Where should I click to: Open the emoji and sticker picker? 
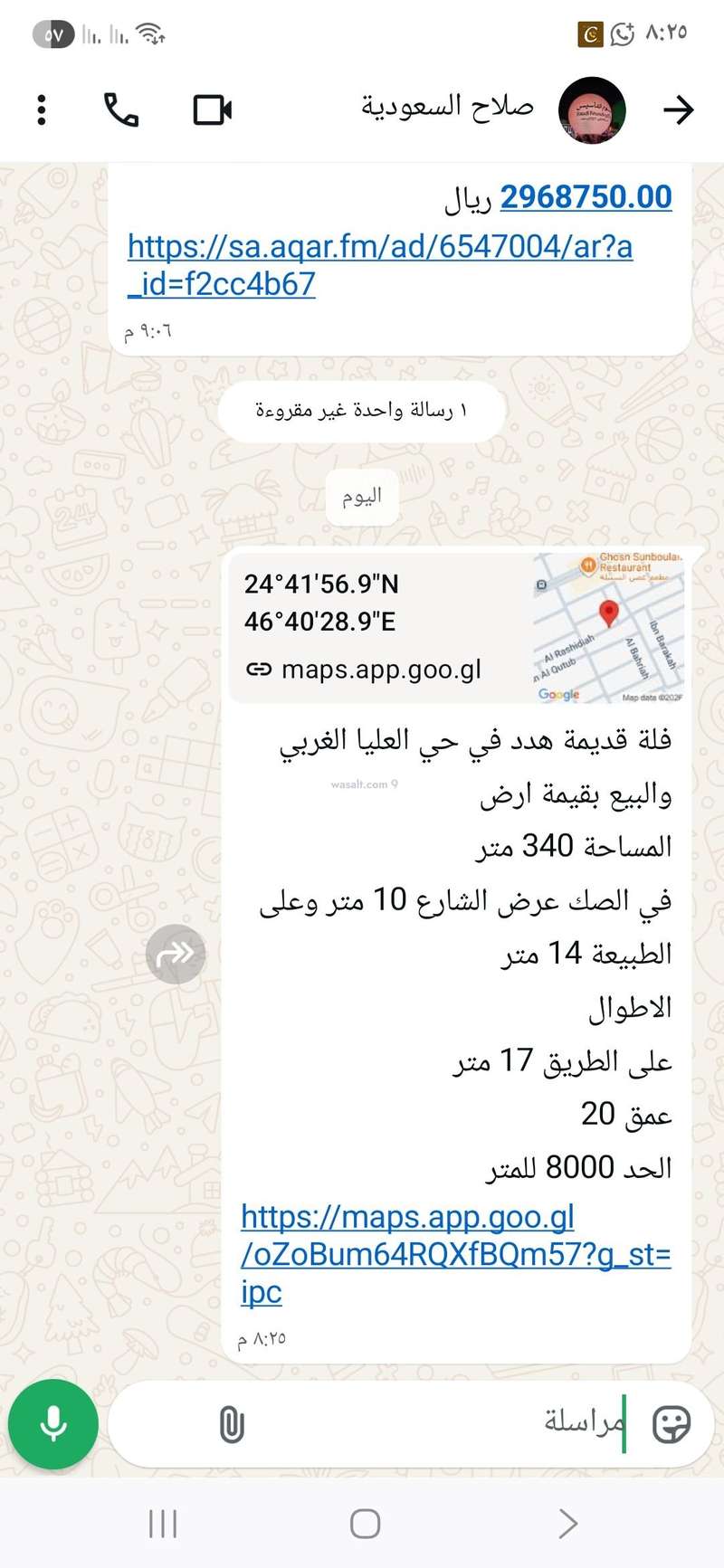tap(672, 1424)
